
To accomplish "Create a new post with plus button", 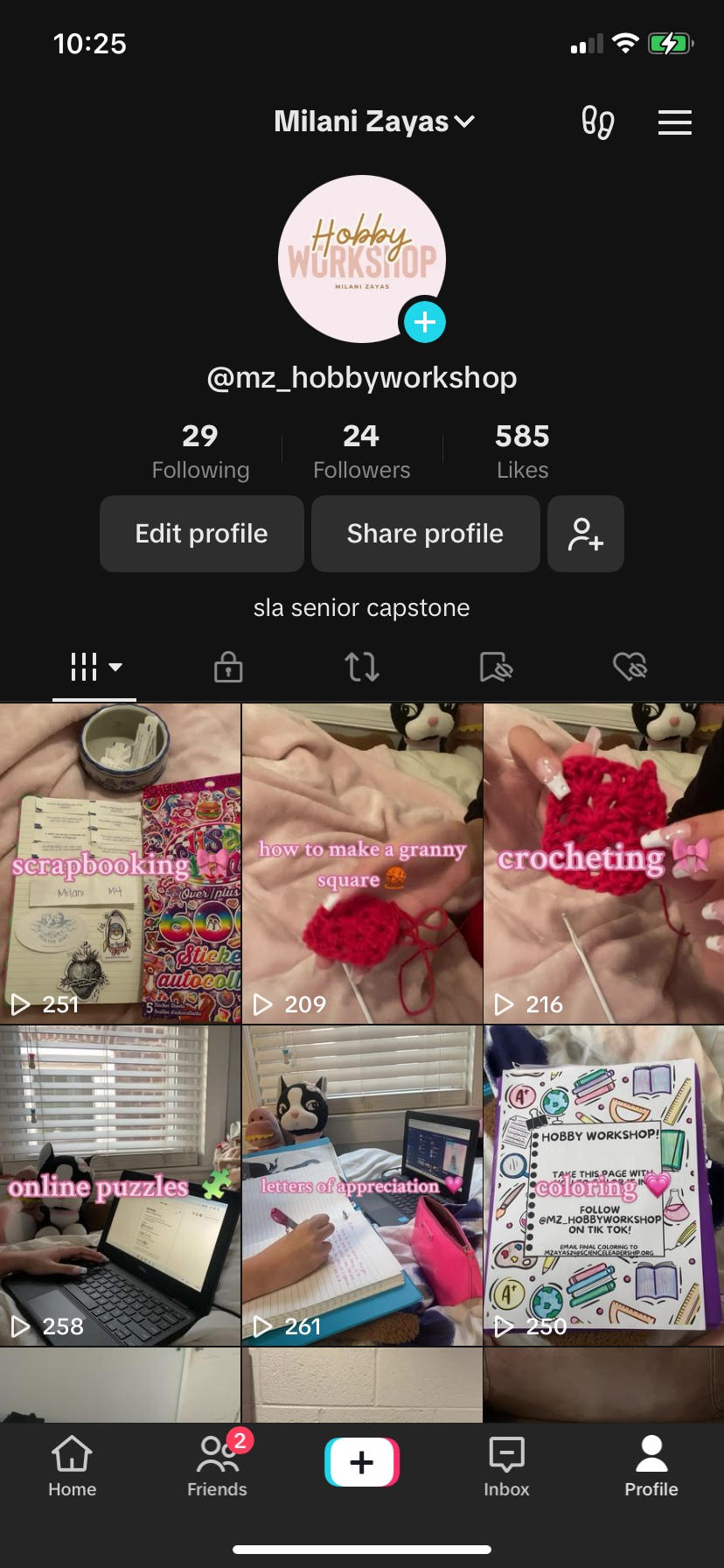I will [x=362, y=1462].
